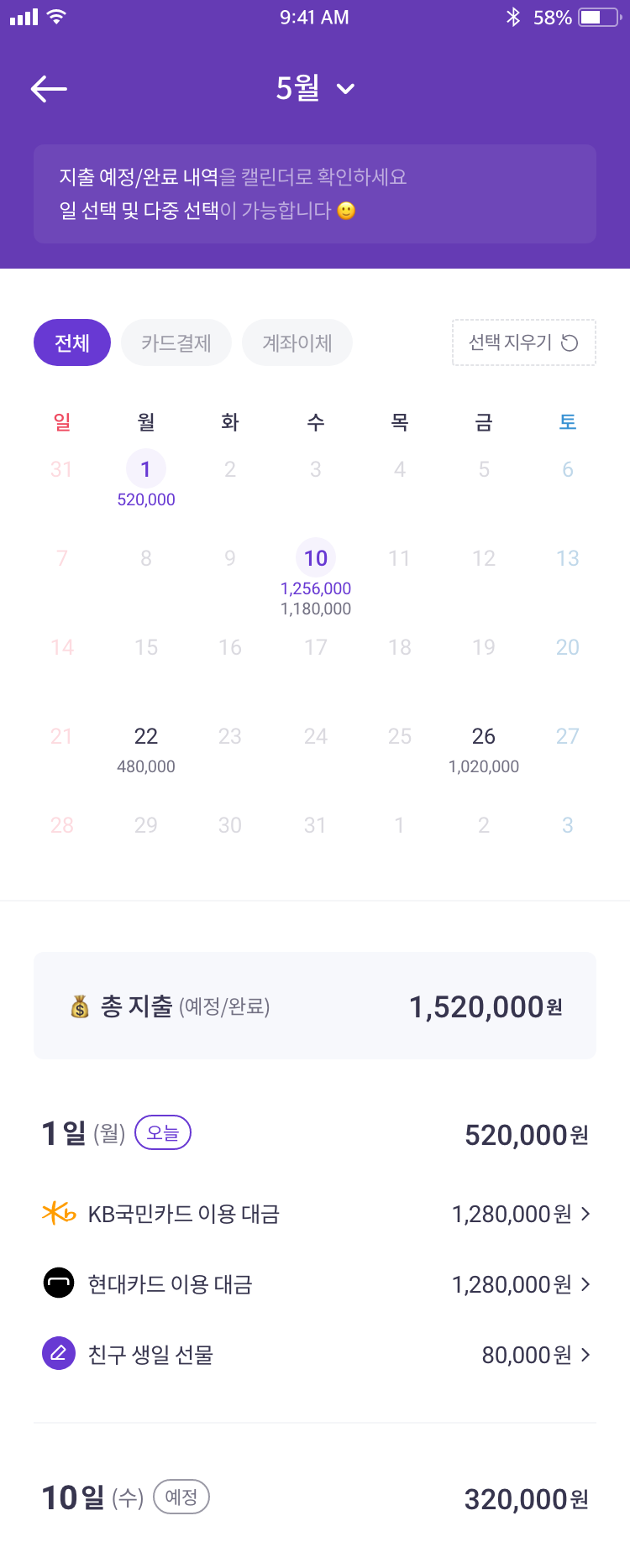This screenshot has height=1568, width=630.
Task: View the 친구 생일 선물 entry
Action: [315, 1355]
